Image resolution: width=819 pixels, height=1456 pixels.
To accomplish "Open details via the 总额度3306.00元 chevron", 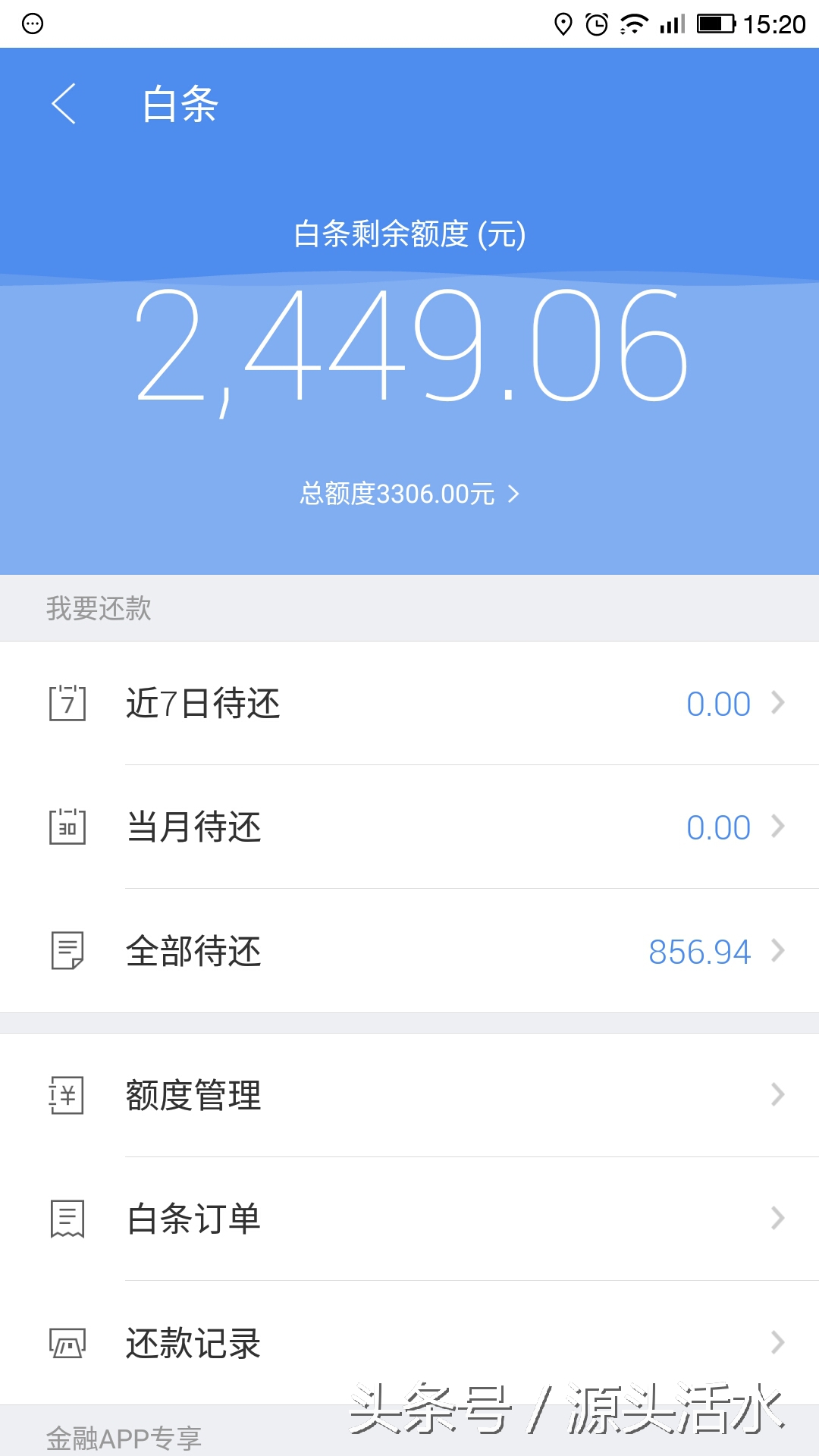I will [519, 493].
